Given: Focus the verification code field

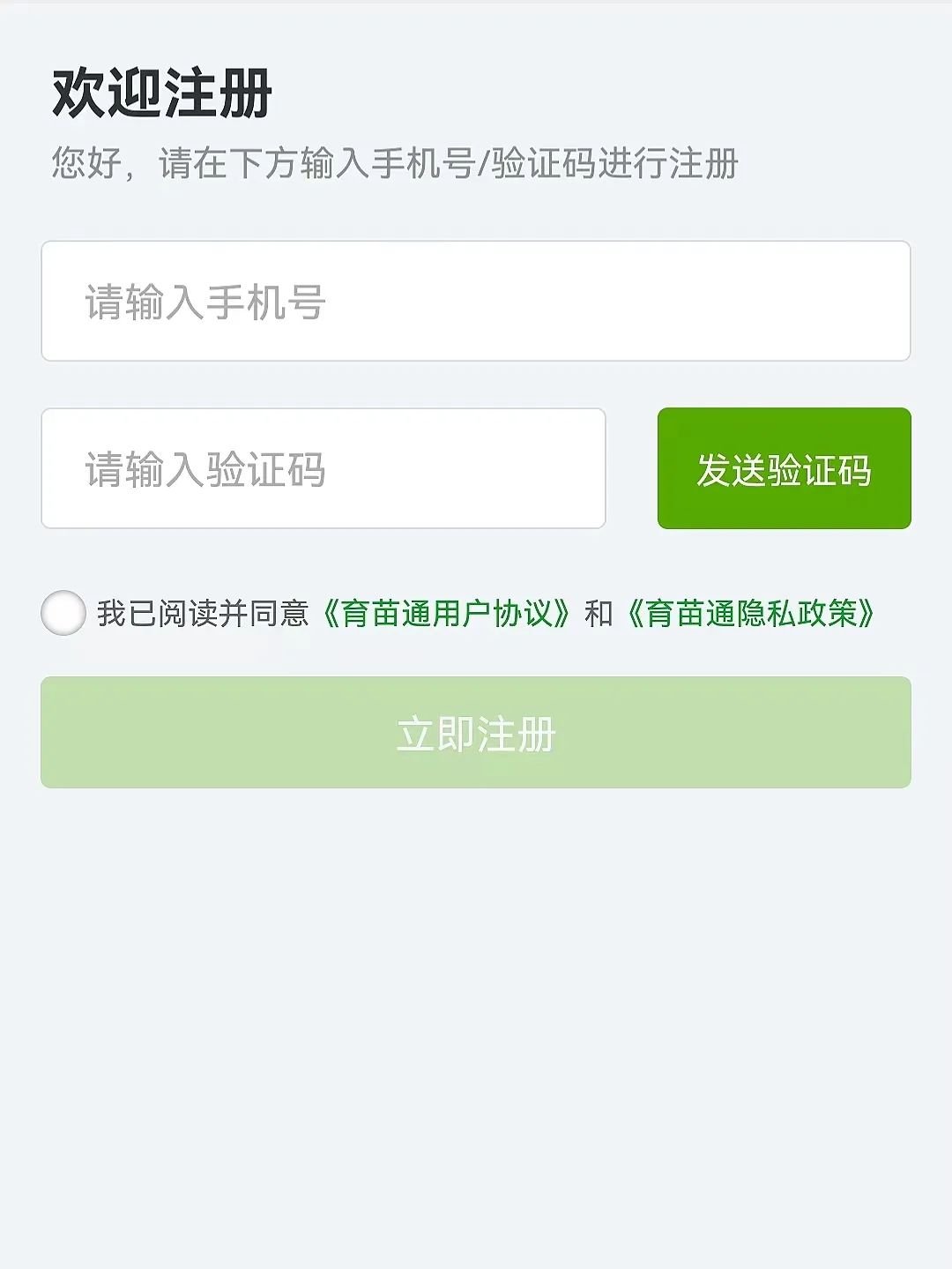Looking at the screenshot, I should [323, 468].
